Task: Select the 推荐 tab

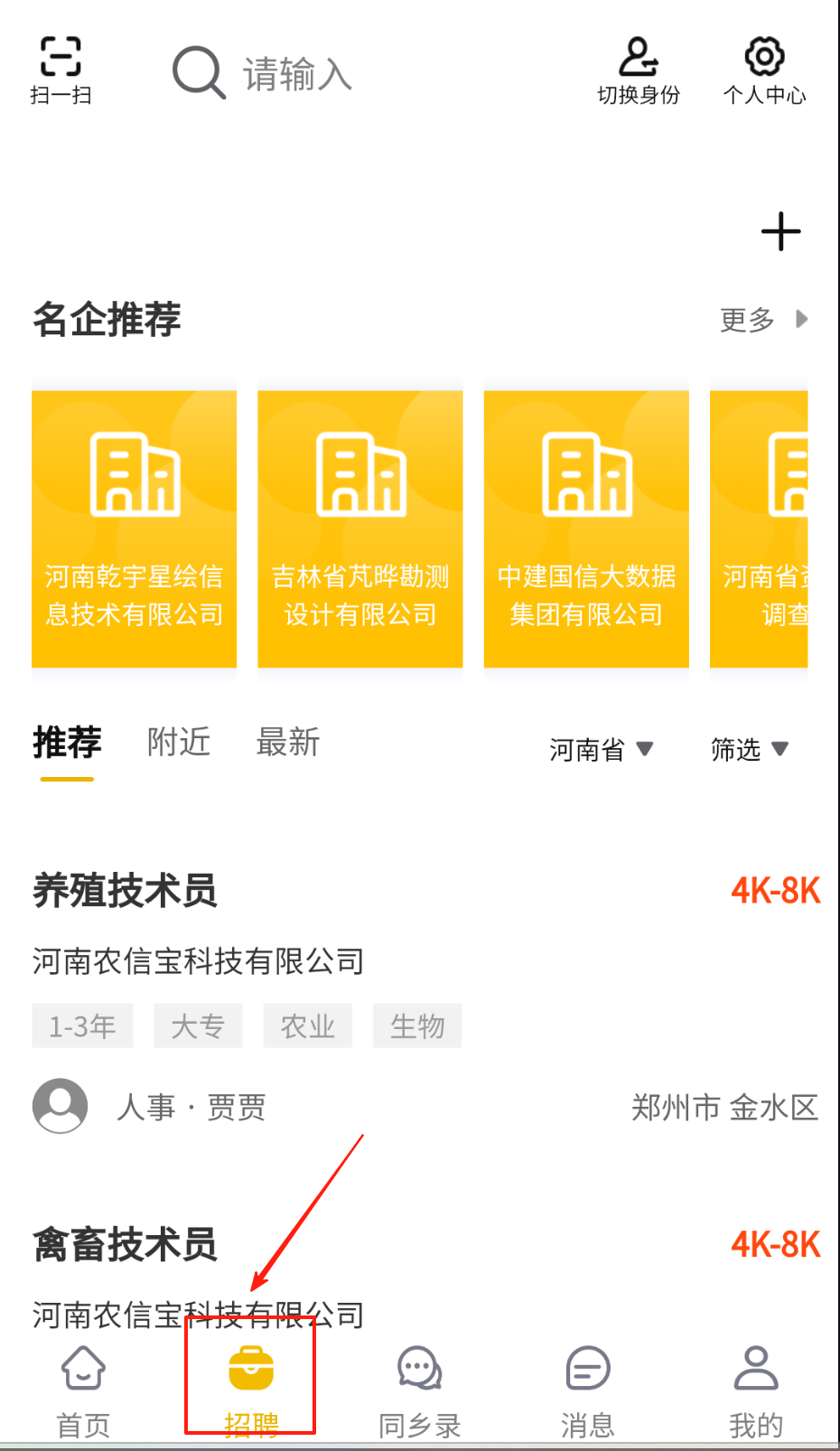Action: point(67,743)
